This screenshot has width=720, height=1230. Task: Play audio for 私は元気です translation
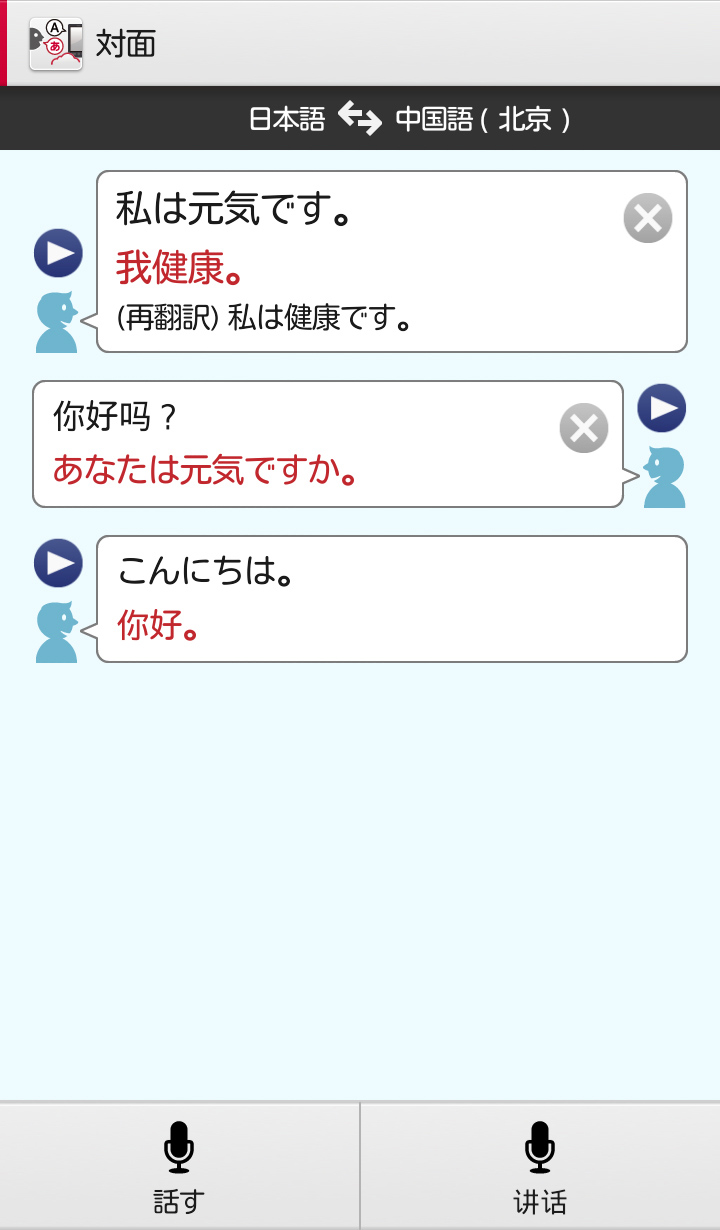(x=58, y=253)
